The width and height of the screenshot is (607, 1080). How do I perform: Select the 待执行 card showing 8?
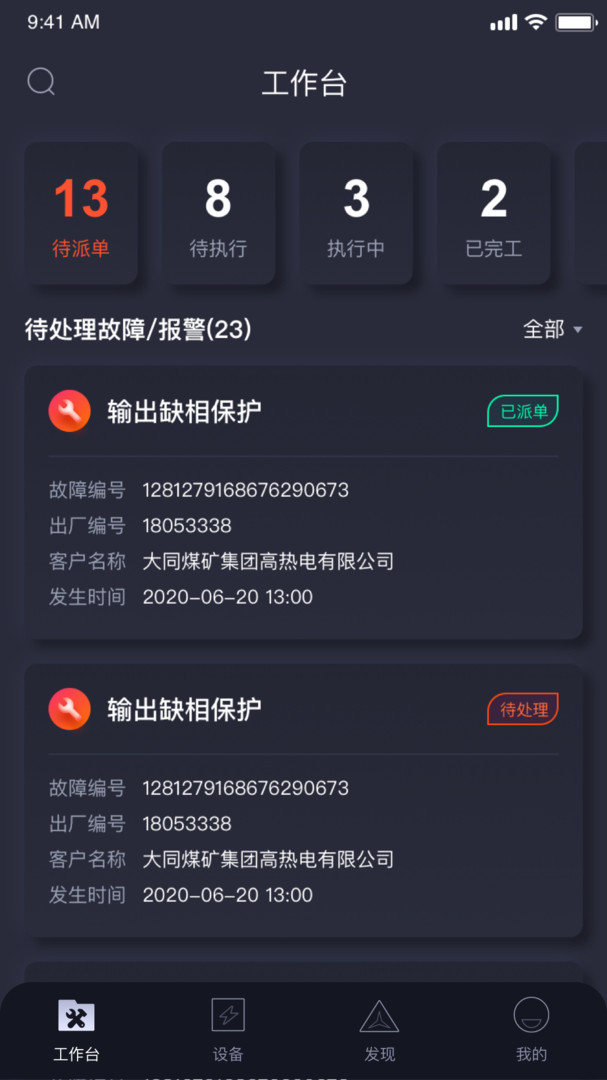click(218, 214)
